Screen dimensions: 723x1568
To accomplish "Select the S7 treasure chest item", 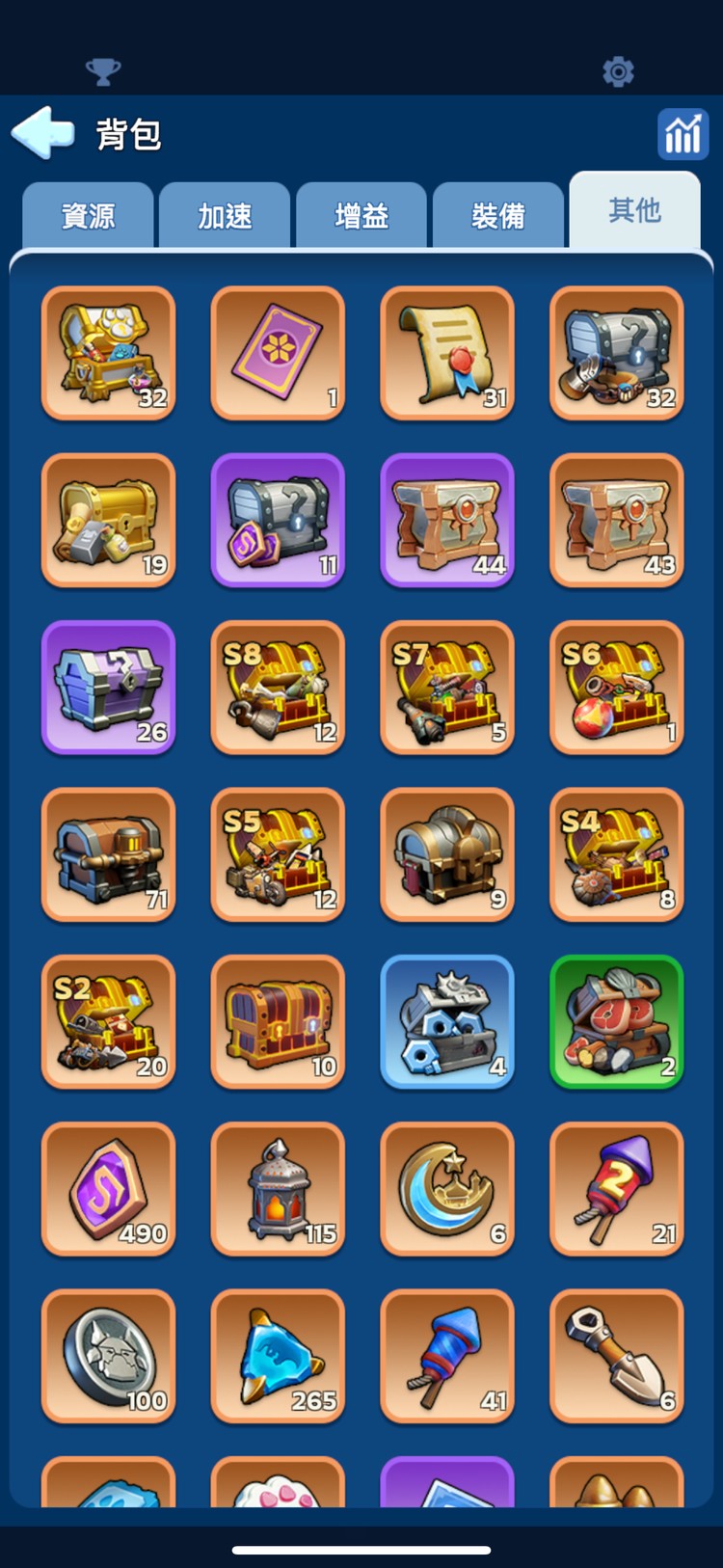I will pyautogui.click(x=447, y=687).
